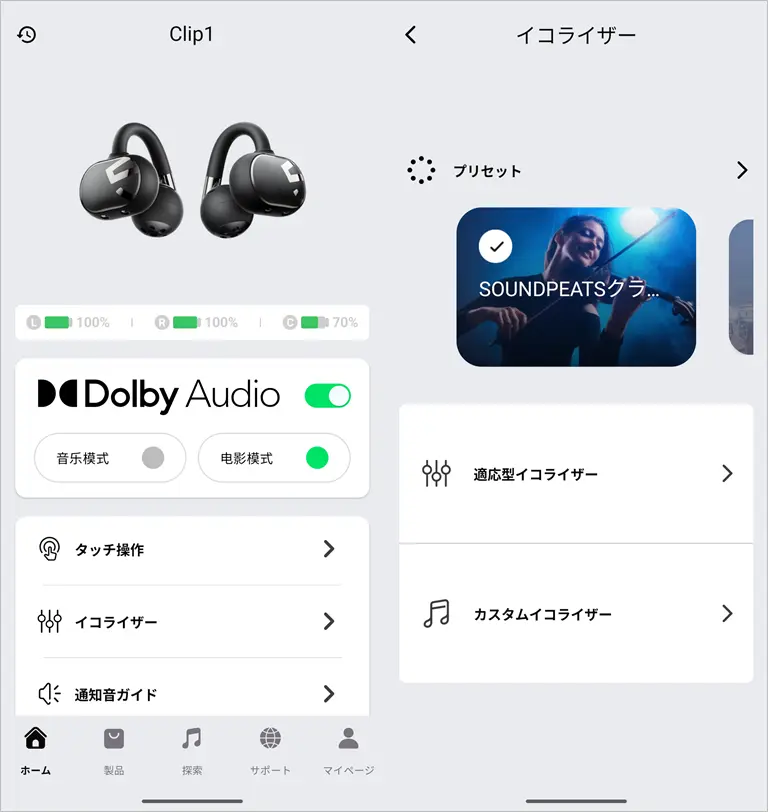
Task: Switch to the サポート tab
Action: pyautogui.click(x=270, y=751)
